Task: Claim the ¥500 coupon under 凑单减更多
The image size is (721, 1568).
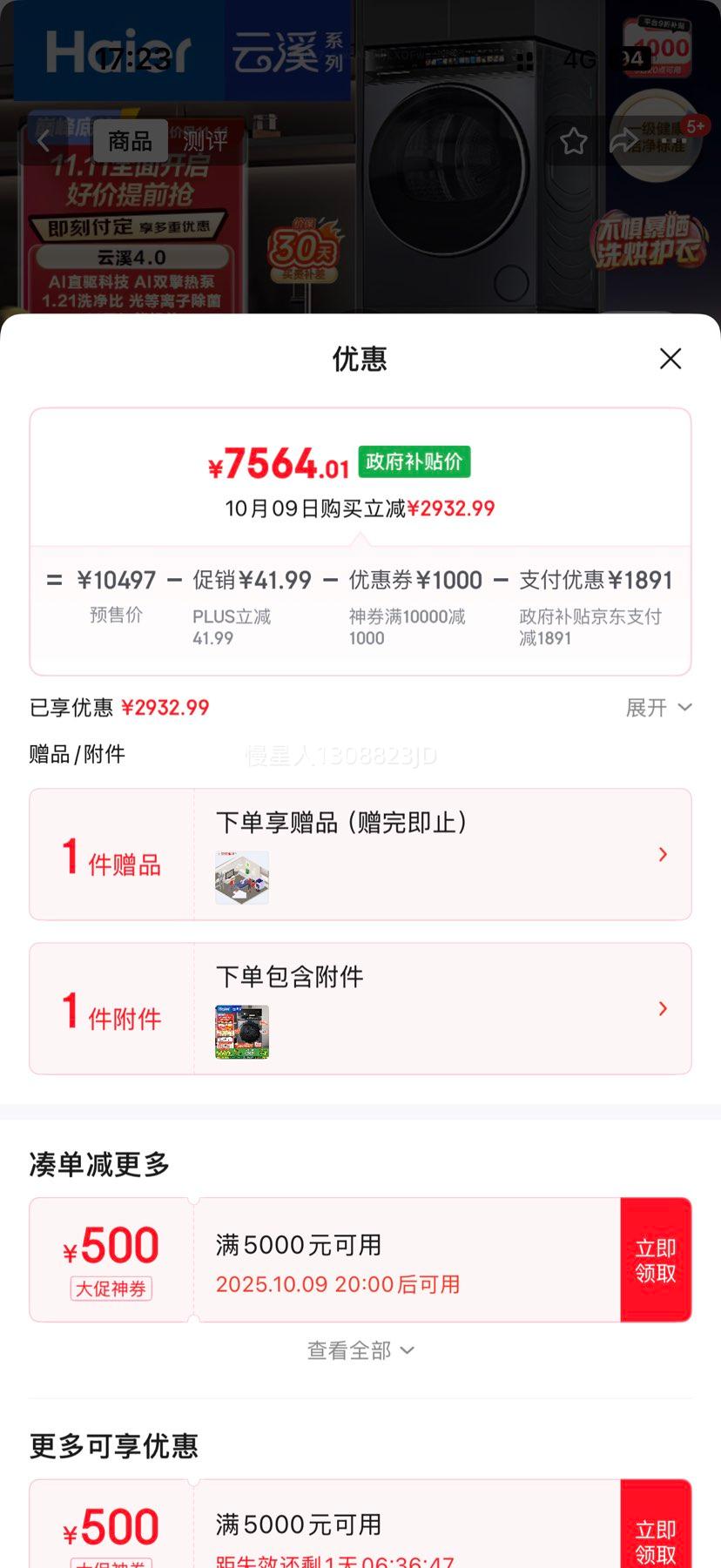Action: tap(655, 1260)
